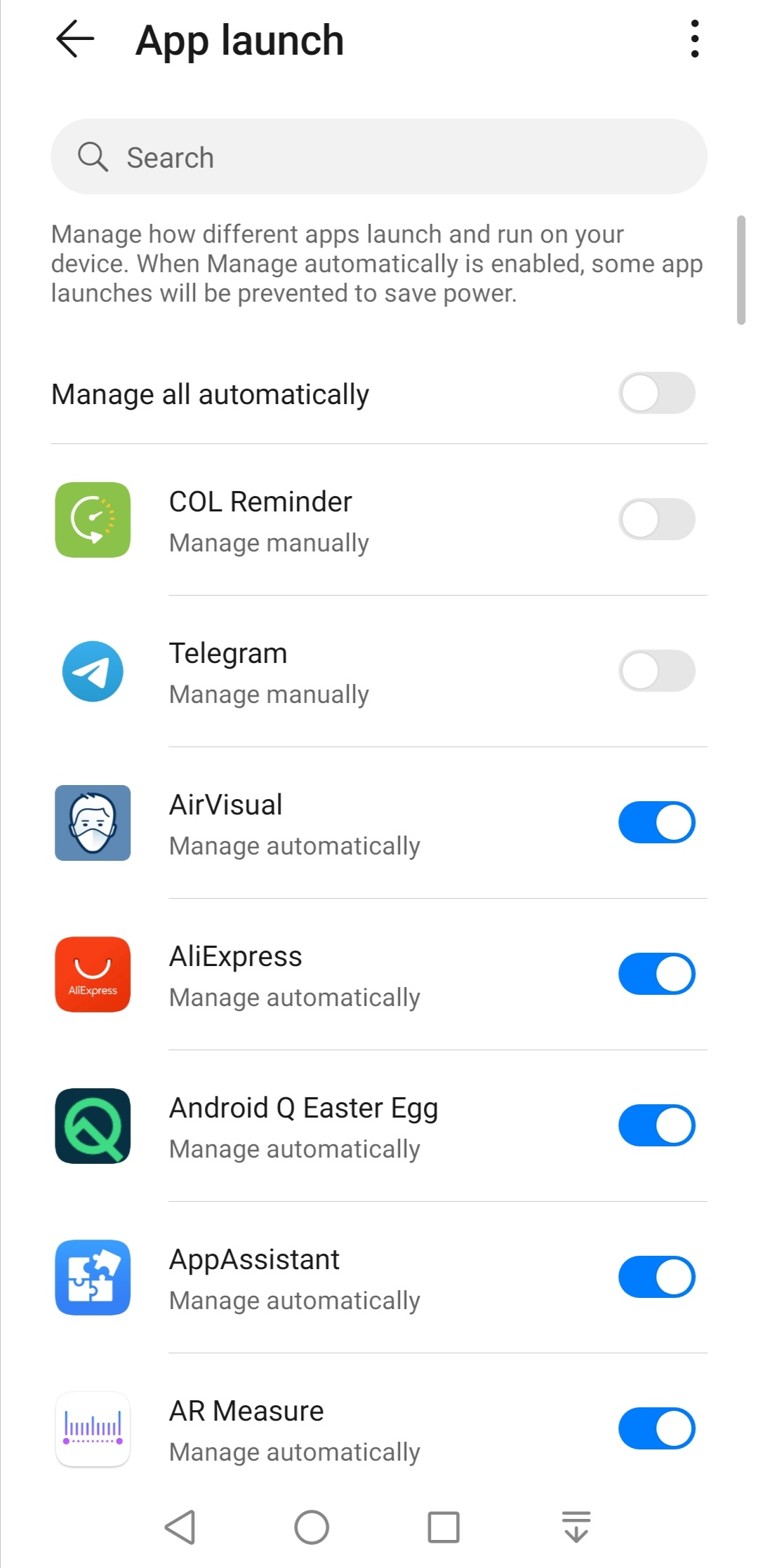Screen dimensions: 758x1568
Task: Tap the AliExpress app icon
Action: [92, 974]
